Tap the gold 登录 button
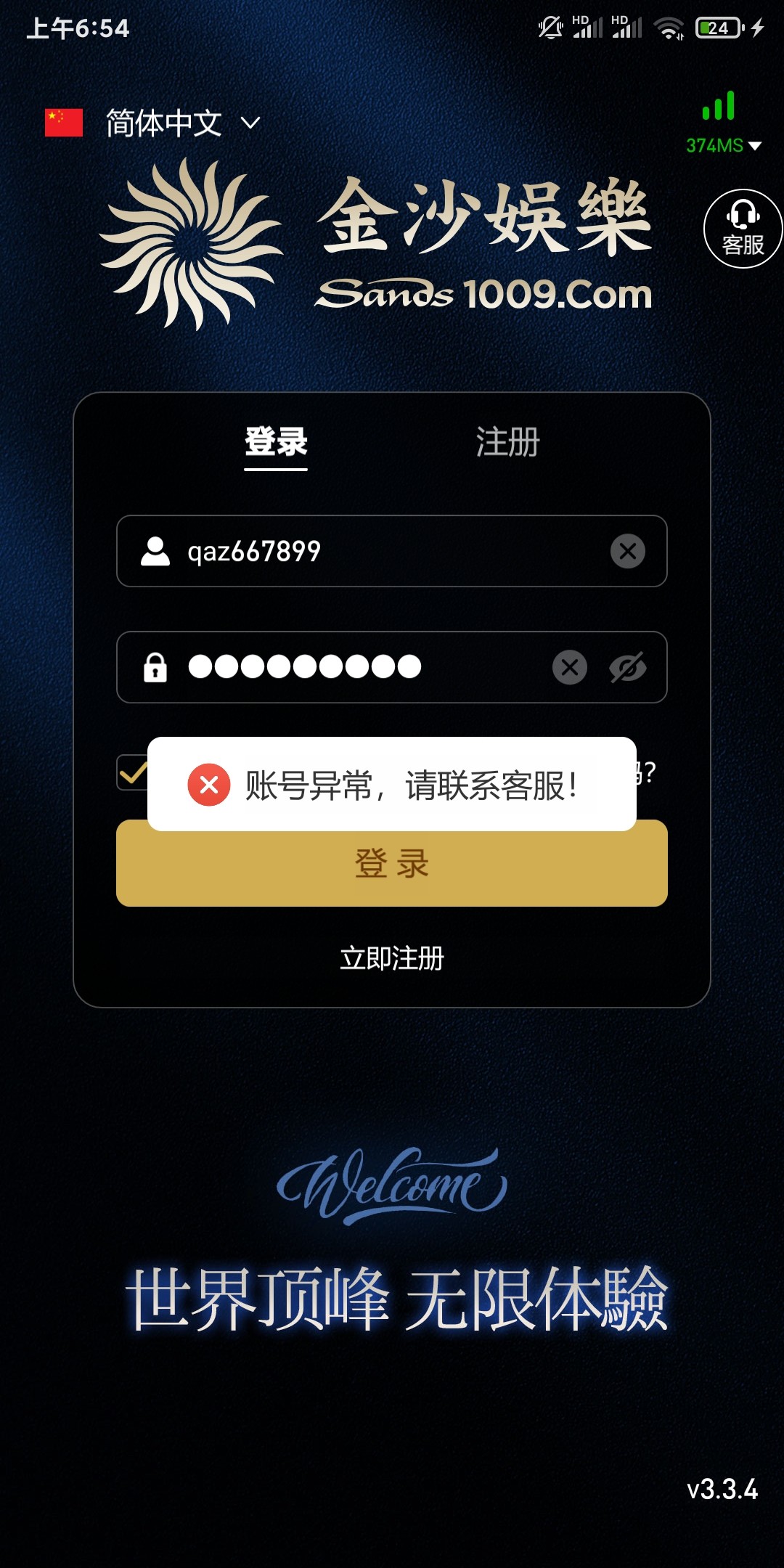The image size is (784, 1568). pyautogui.click(x=392, y=871)
